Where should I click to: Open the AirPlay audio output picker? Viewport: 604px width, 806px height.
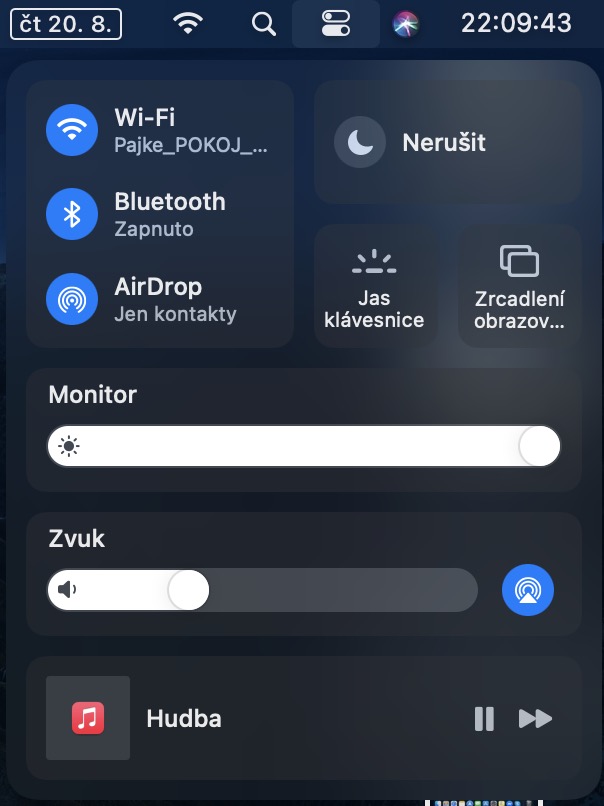pos(528,590)
